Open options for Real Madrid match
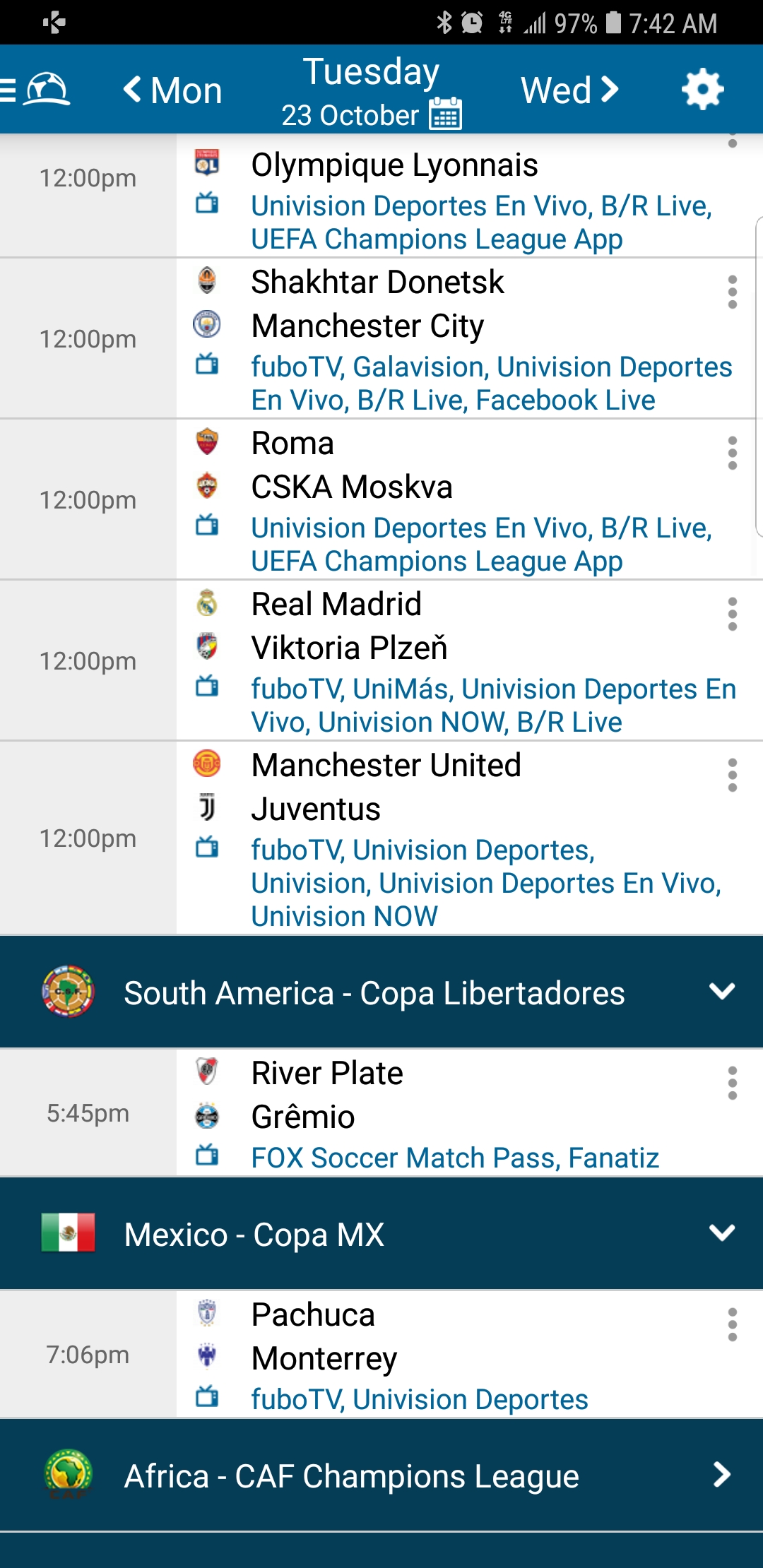This screenshot has width=763, height=1568. point(733,614)
